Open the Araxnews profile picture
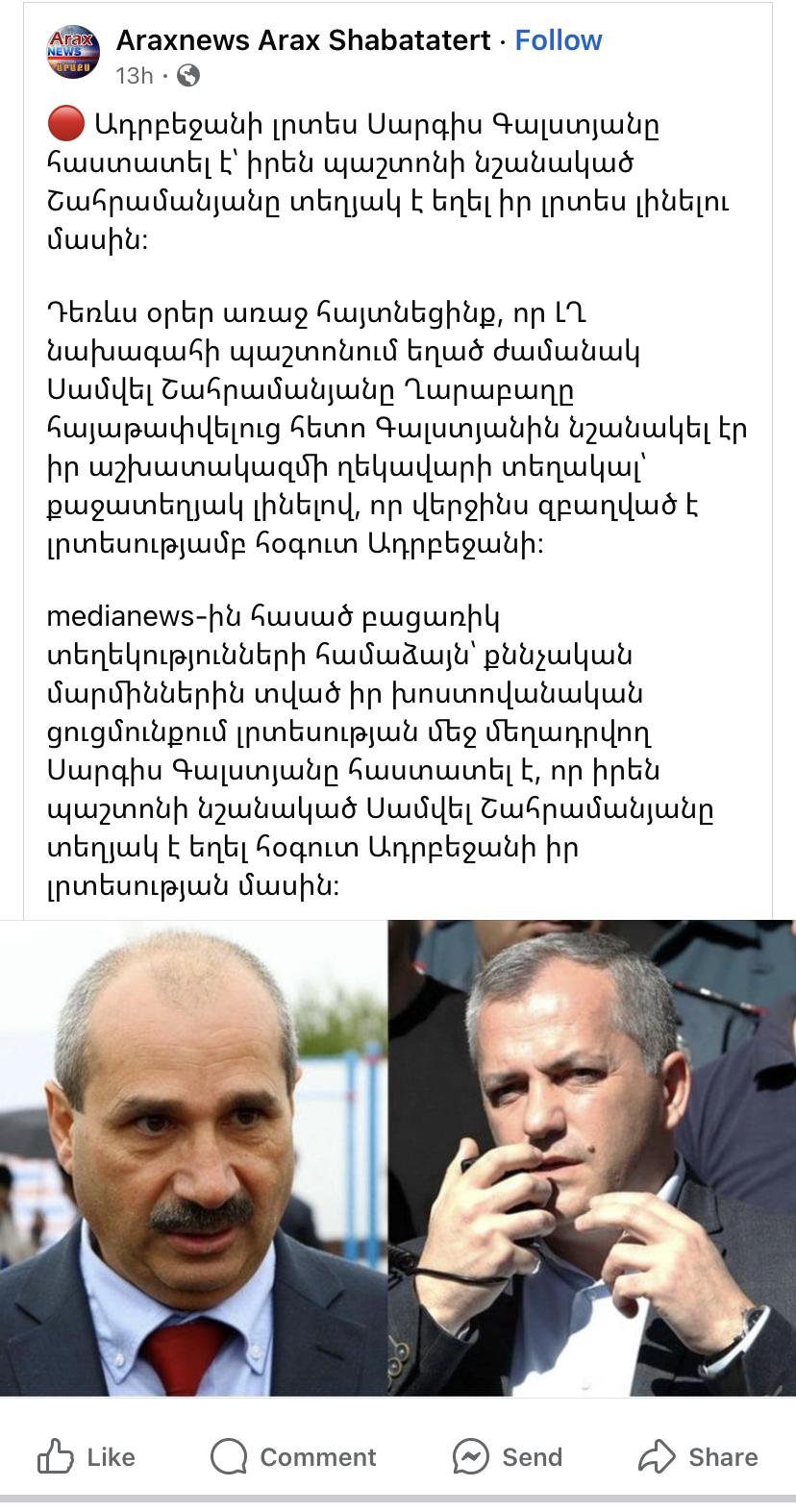This screenshot has height=1512, width=796. pos(73,52)
